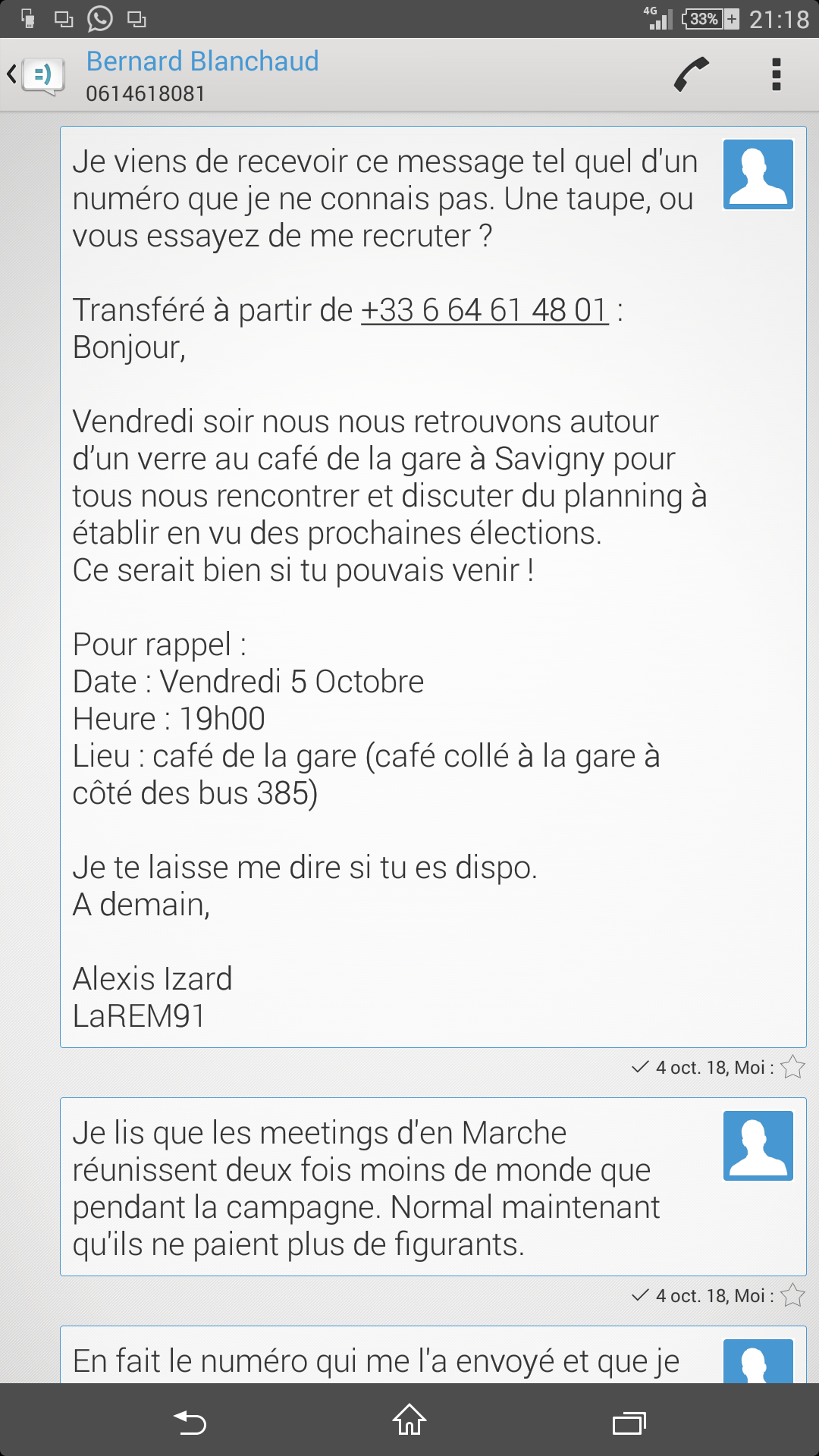
Task: Call Bernard Blanchaud
Action: (691, 74)
